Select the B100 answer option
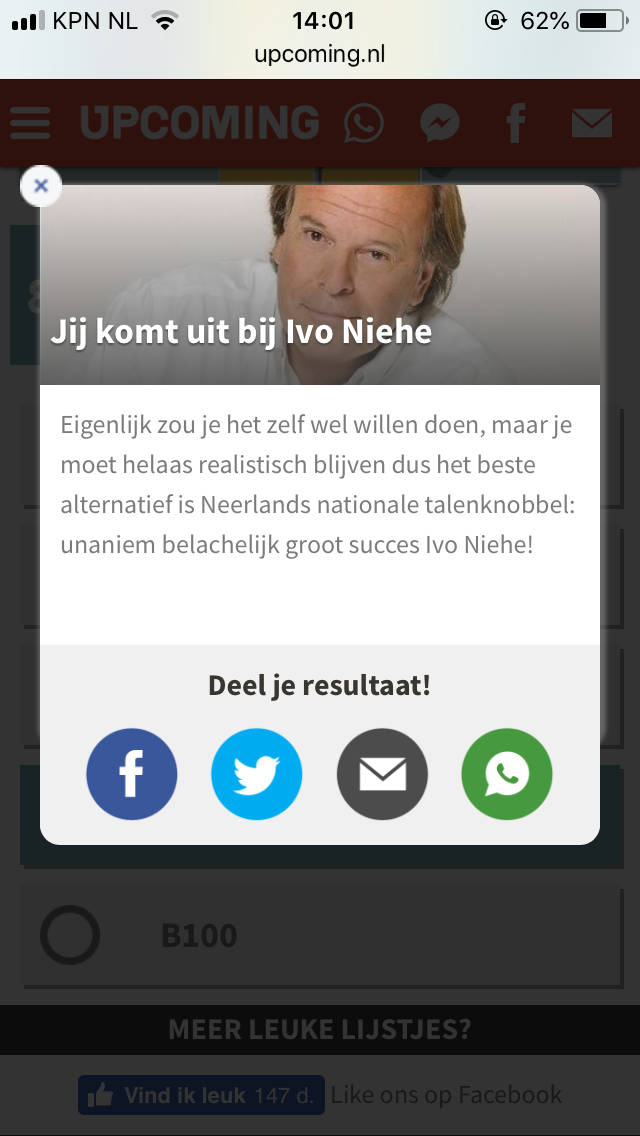This screenshot has height=1136, width=640. pos(322,935)
